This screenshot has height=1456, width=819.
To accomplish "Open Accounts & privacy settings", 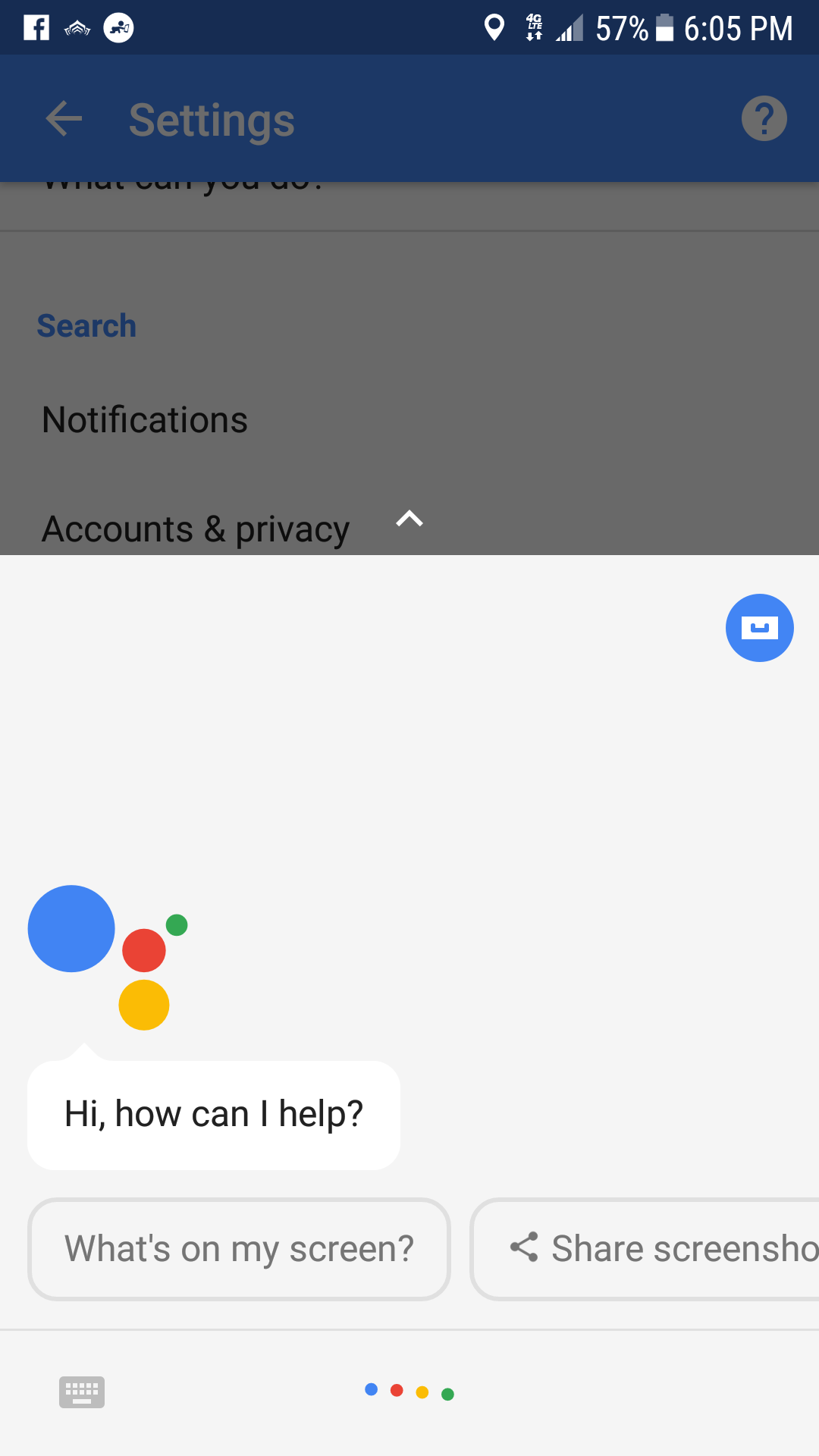I will 196,529.
